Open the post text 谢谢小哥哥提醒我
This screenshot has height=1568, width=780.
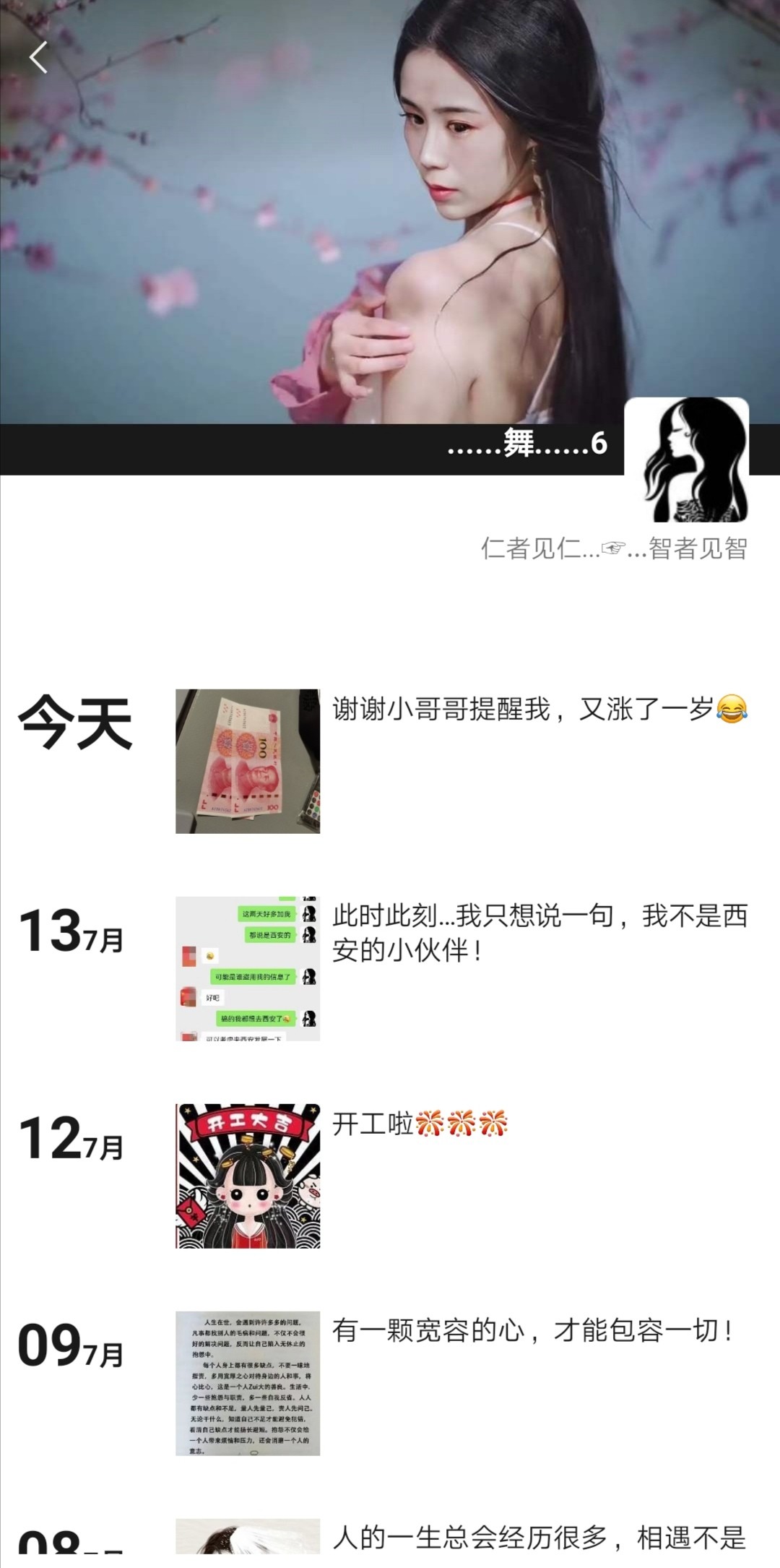click(539, 710)
